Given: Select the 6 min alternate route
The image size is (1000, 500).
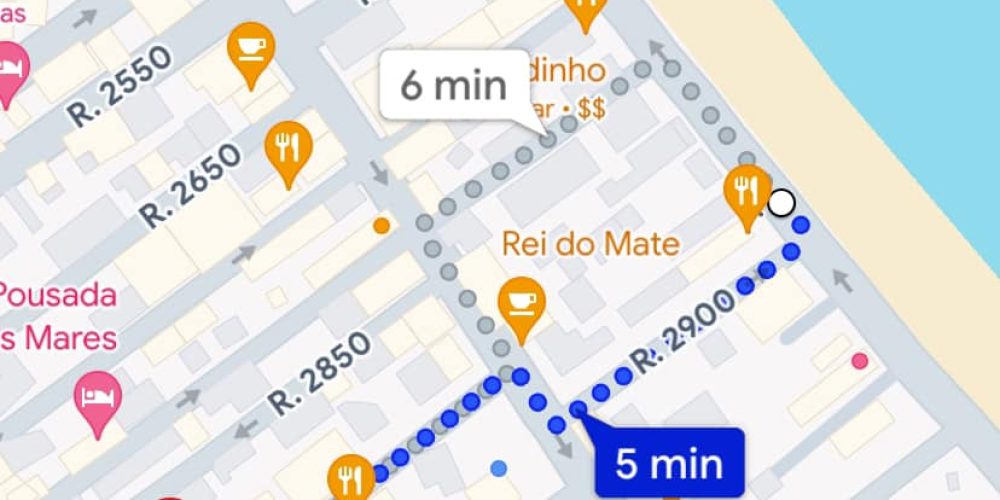Looking at the screenshot, I should (x=453, y=86).
